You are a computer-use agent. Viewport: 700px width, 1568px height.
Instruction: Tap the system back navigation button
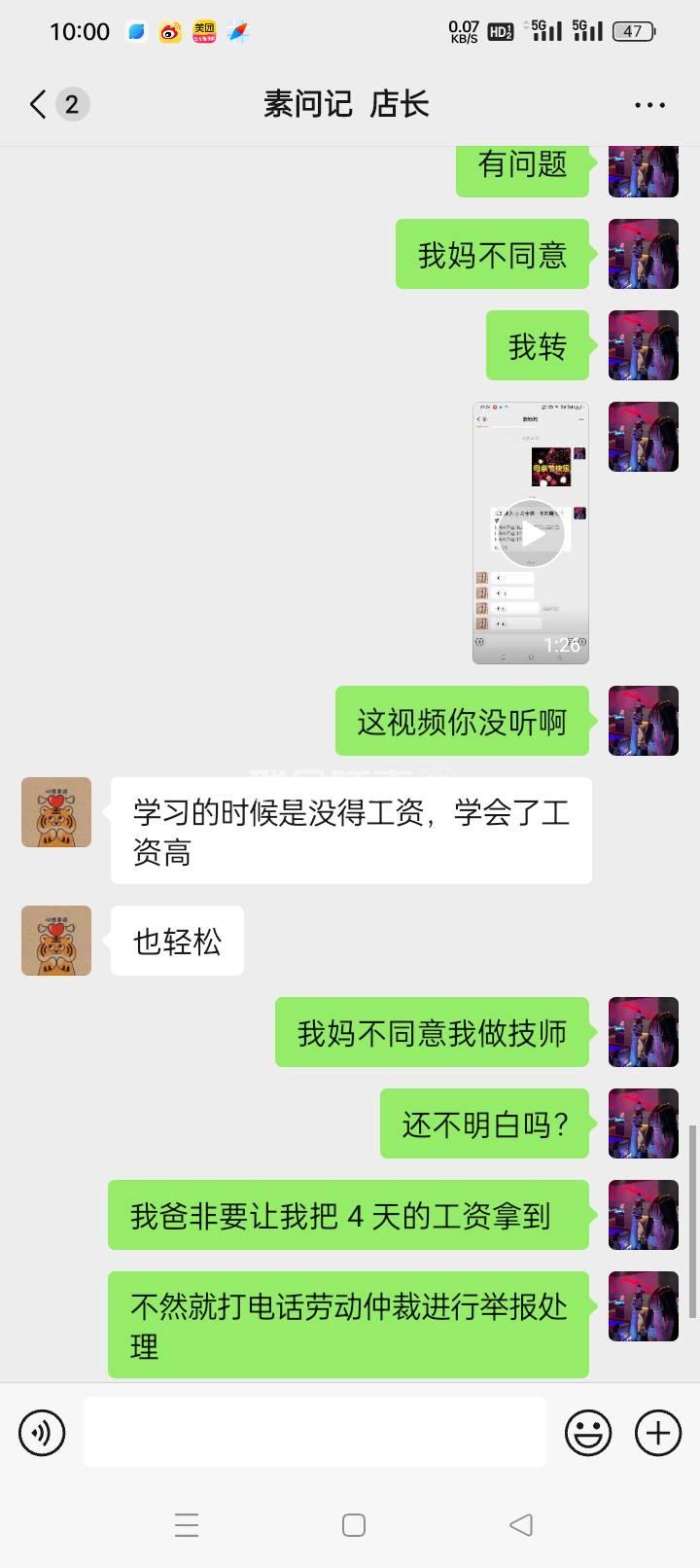(x=521, y=1524)
